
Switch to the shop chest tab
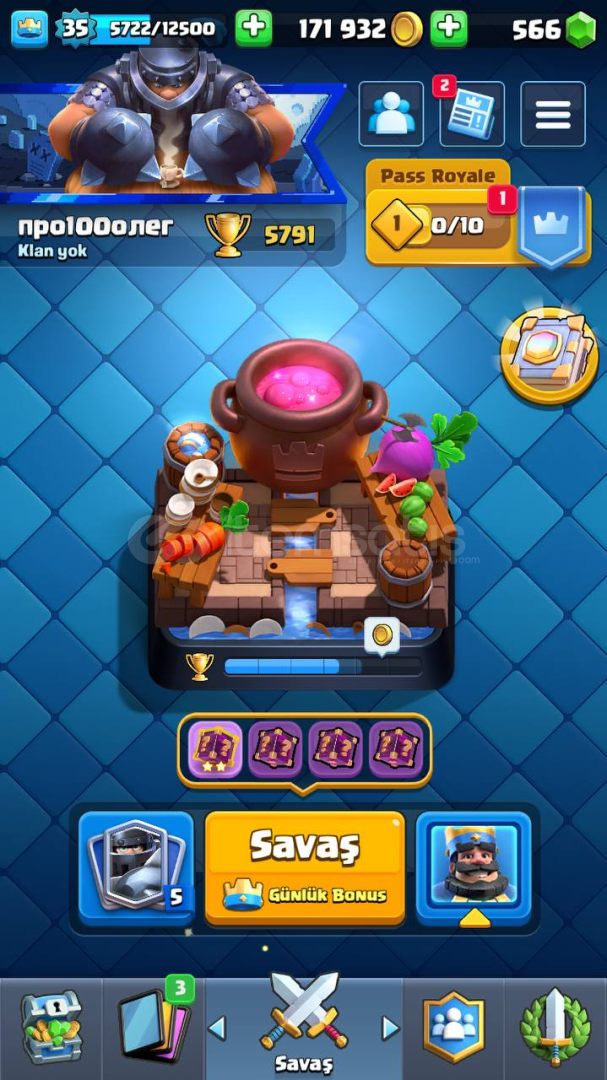point(51,1028)
